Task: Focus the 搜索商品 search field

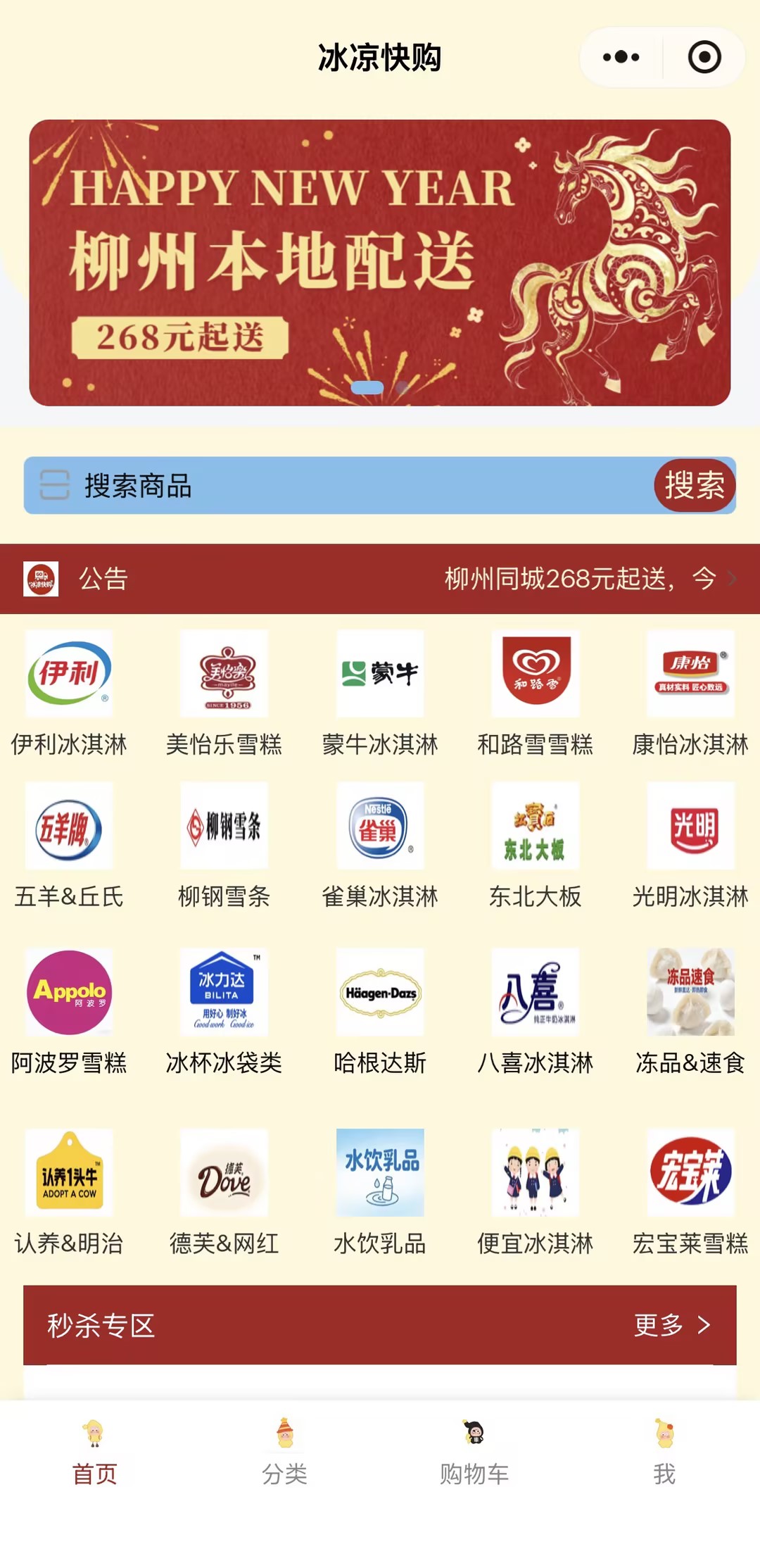Action: pos(352,485)
